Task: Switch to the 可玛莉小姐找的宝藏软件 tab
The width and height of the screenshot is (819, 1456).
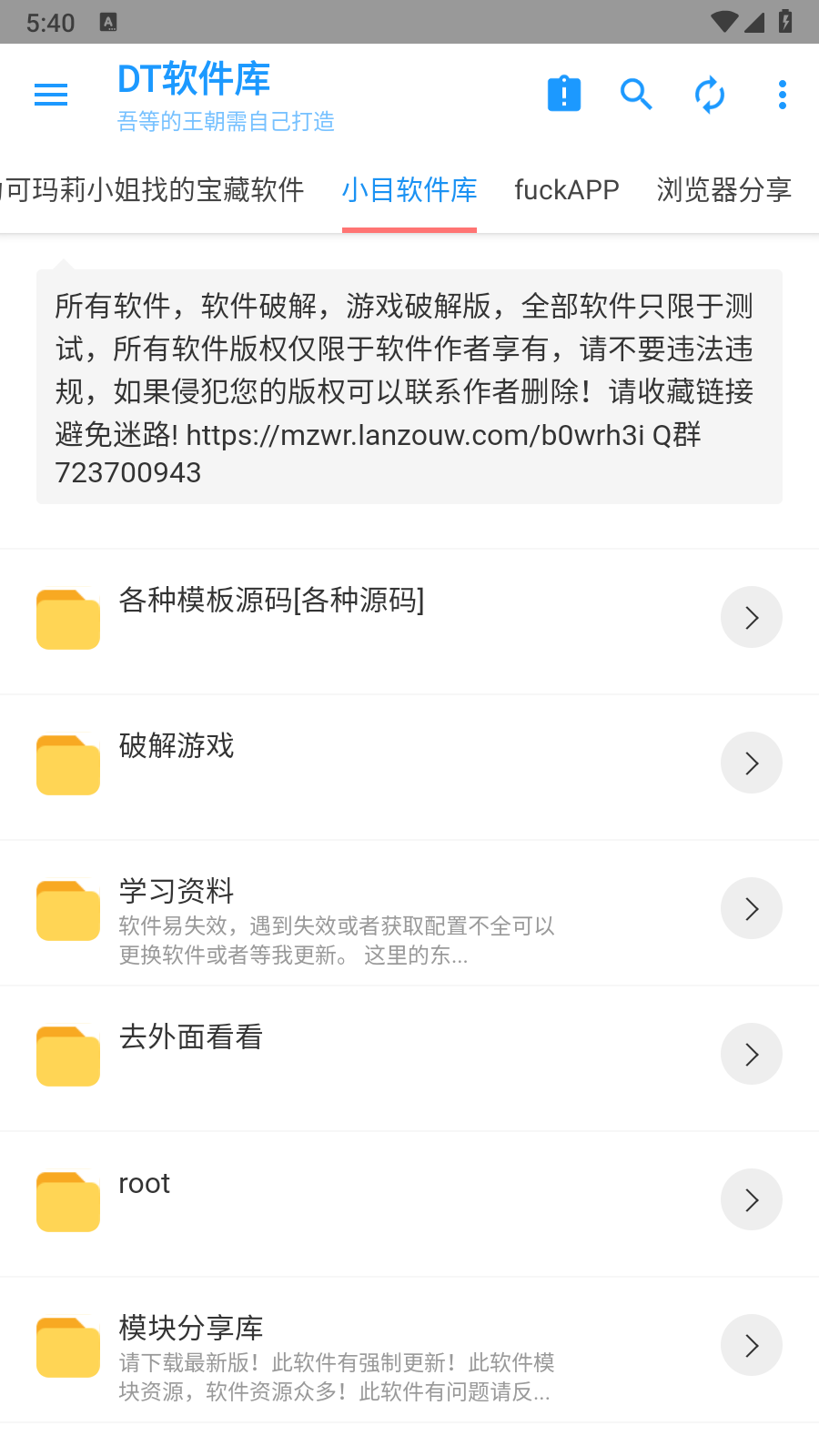Action: tap(153, 190)
